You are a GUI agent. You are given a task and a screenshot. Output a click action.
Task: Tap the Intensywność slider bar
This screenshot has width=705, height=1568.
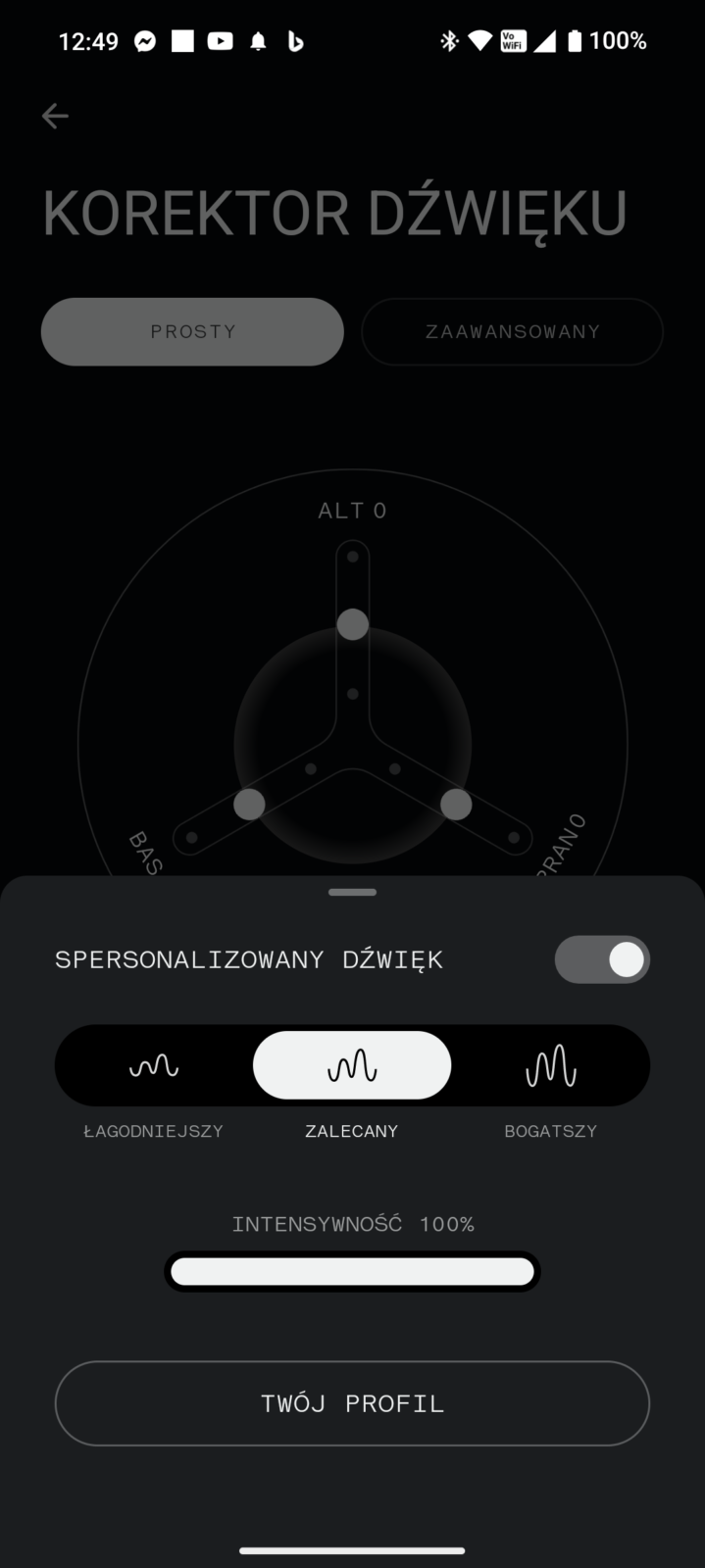tap(352, 1272)
